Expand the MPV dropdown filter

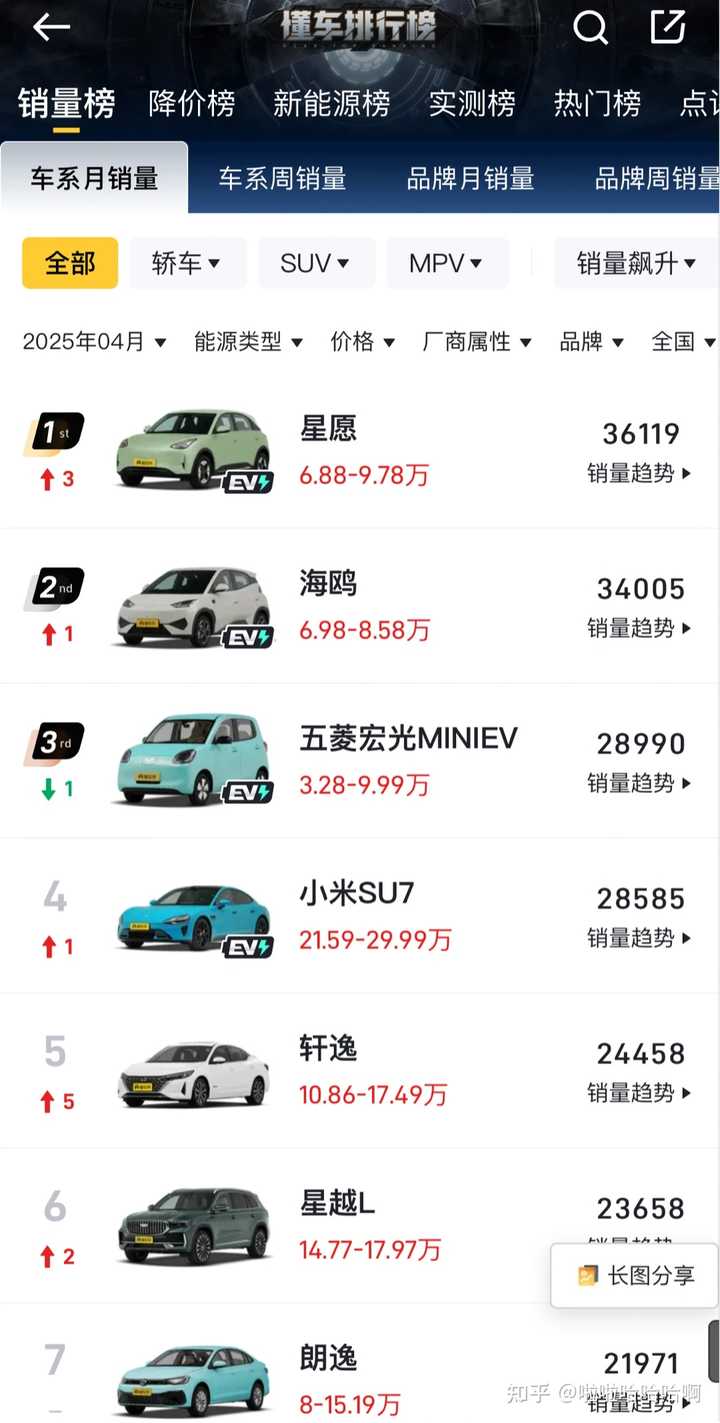click(x=446, y=263)
